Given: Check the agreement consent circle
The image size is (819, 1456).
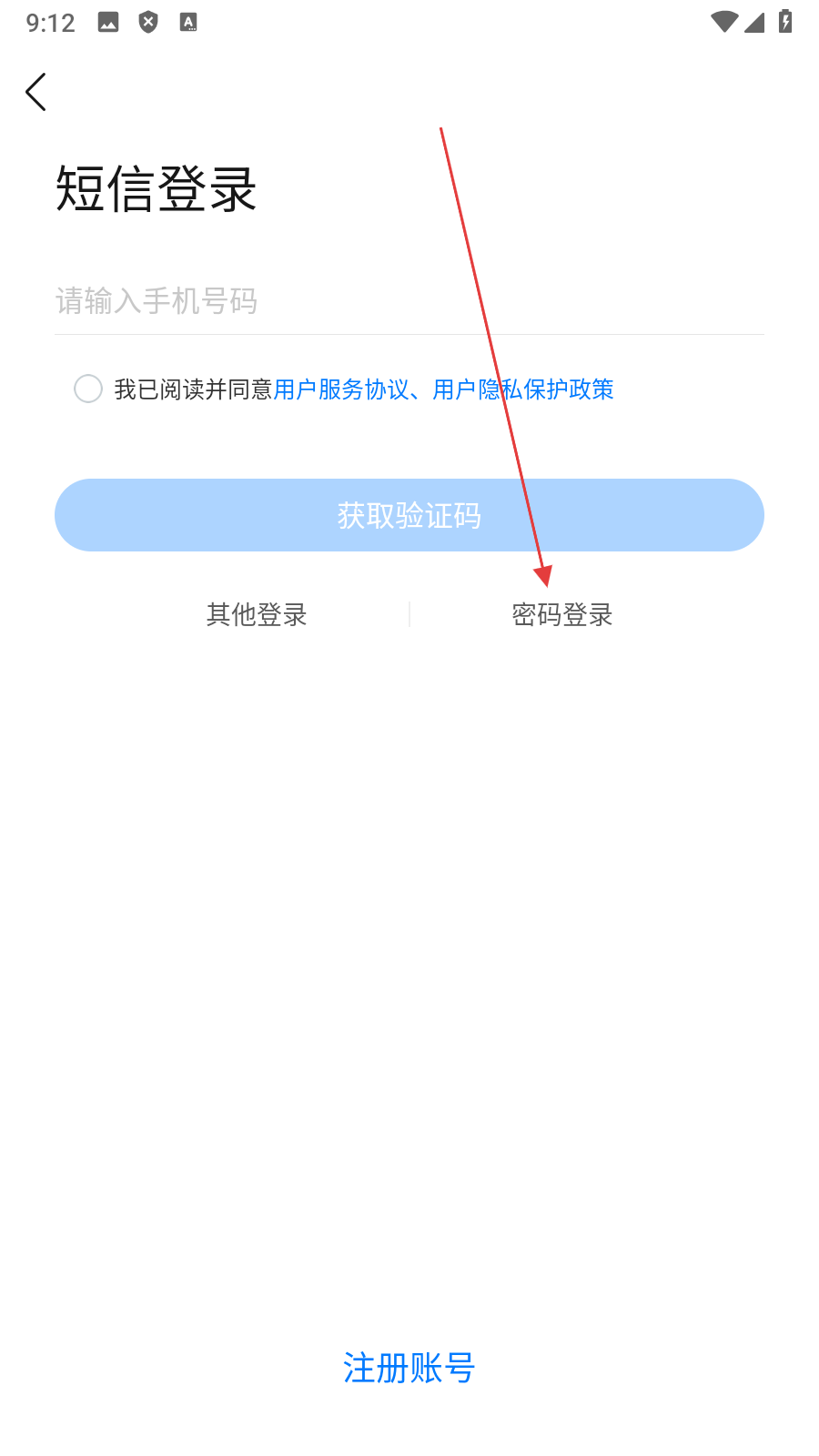Looking at the screenshot, I should (88, 389).
